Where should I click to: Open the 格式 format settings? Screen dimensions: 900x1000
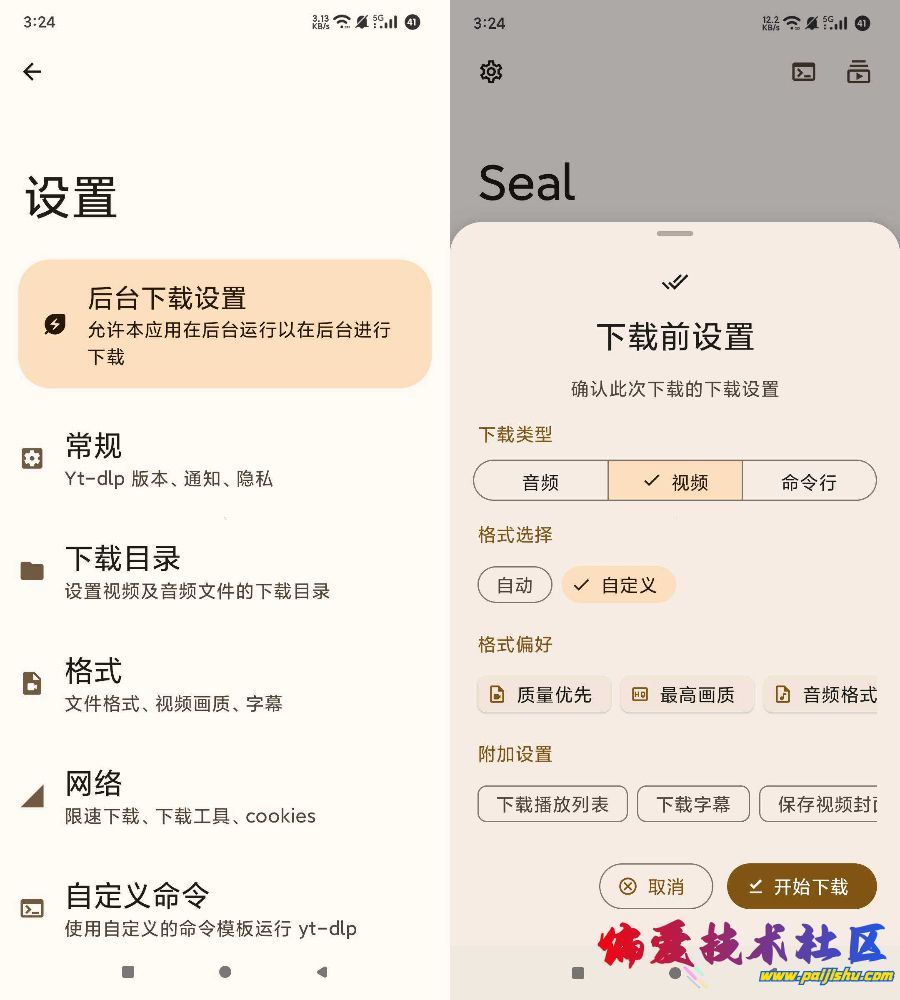point(225,684)
